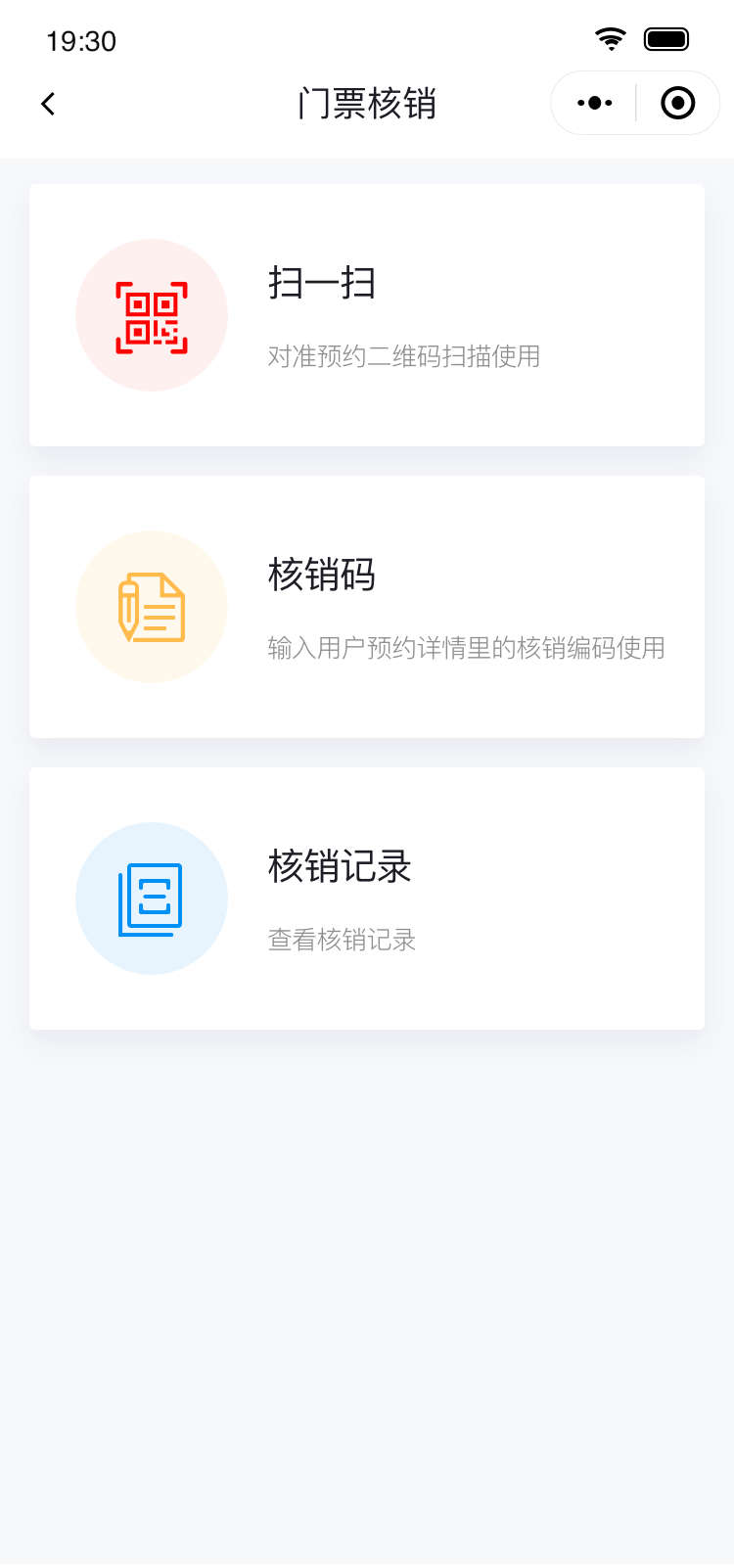
Task: Open the mini program more options menu
Action: point(594,103)
